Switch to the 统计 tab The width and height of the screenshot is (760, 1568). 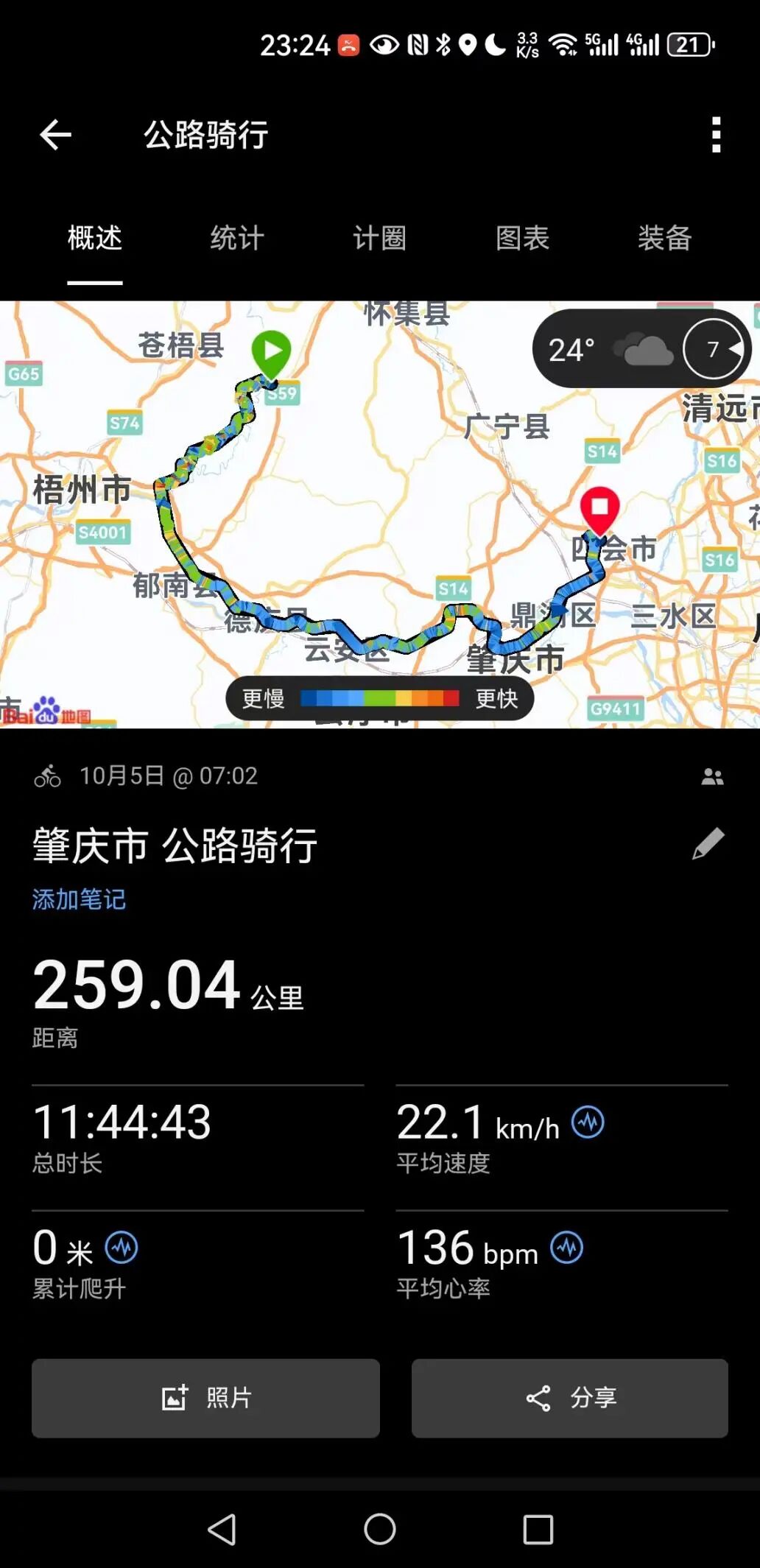237,238
